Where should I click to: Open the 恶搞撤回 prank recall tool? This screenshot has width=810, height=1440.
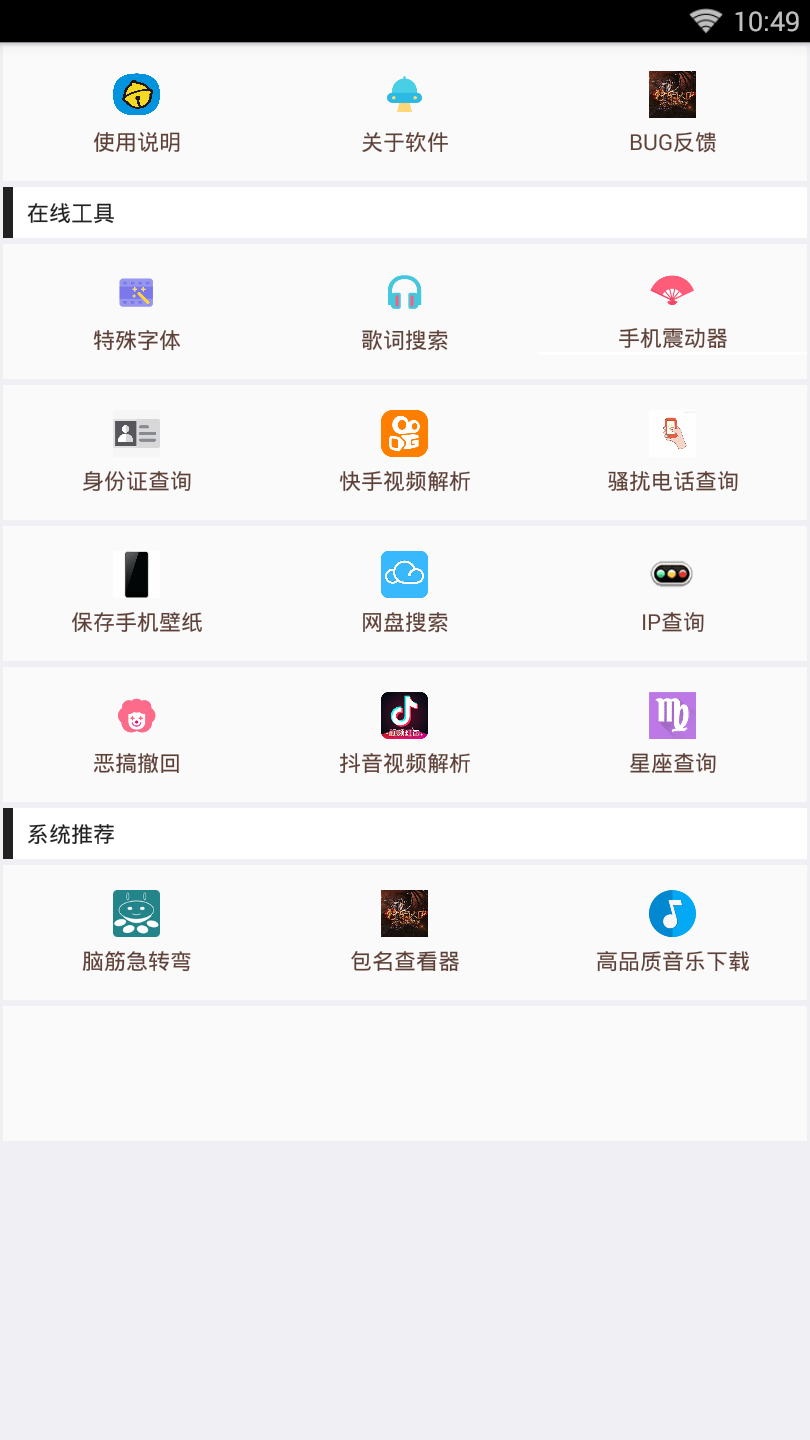137,735
